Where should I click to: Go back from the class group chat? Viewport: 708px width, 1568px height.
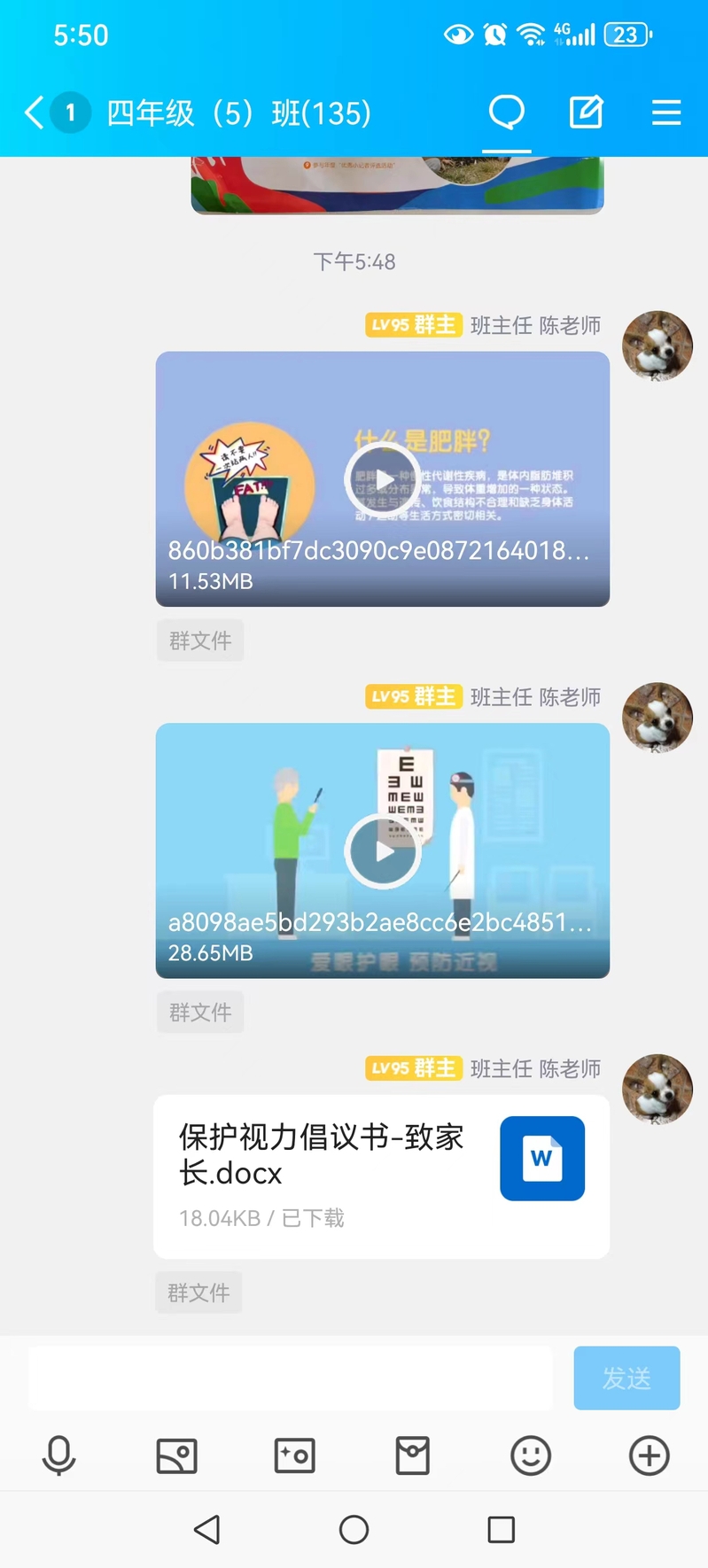pyautogui.click(x=34, y=113)
